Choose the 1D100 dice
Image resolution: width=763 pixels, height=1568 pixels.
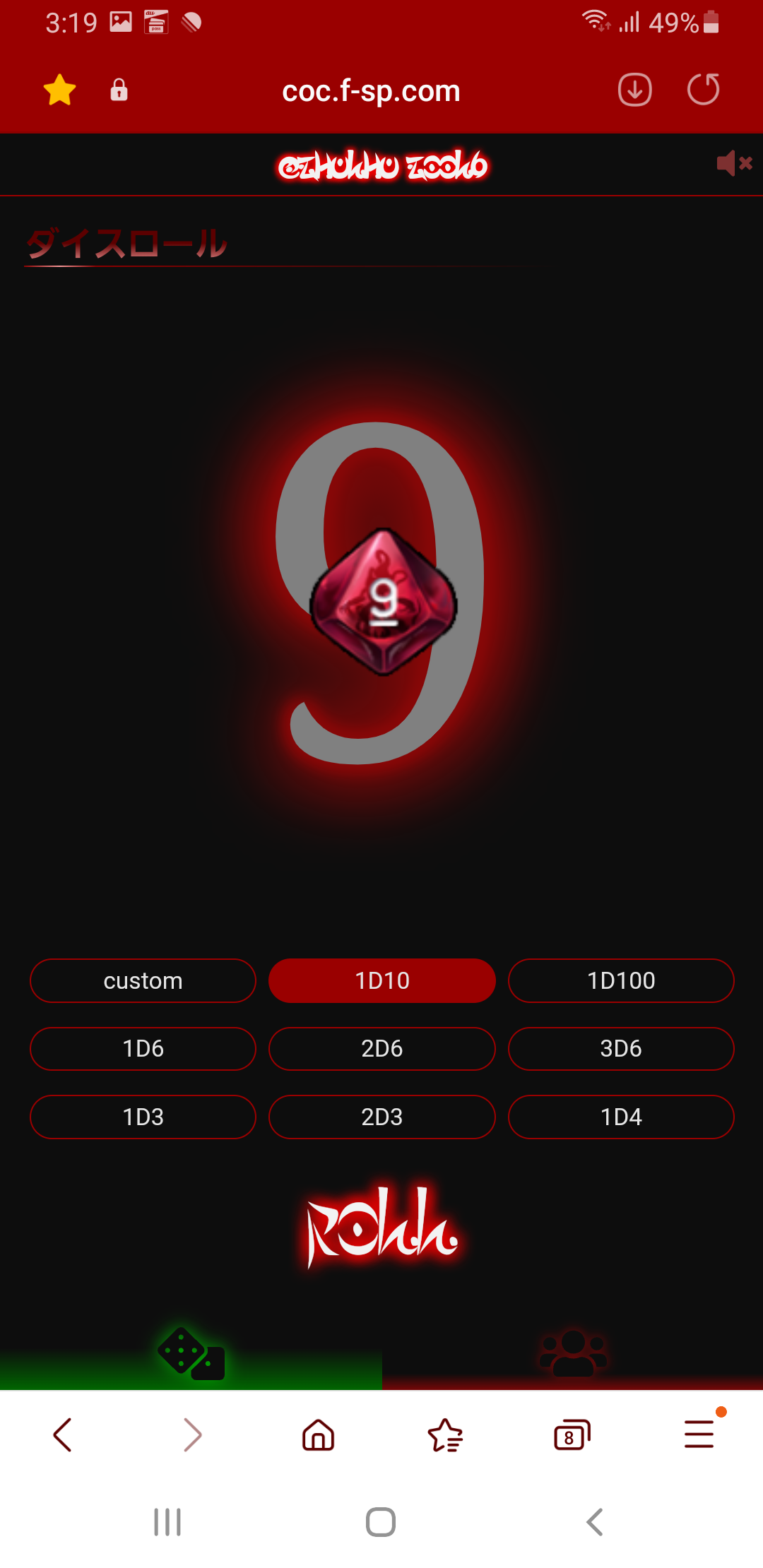621,980
